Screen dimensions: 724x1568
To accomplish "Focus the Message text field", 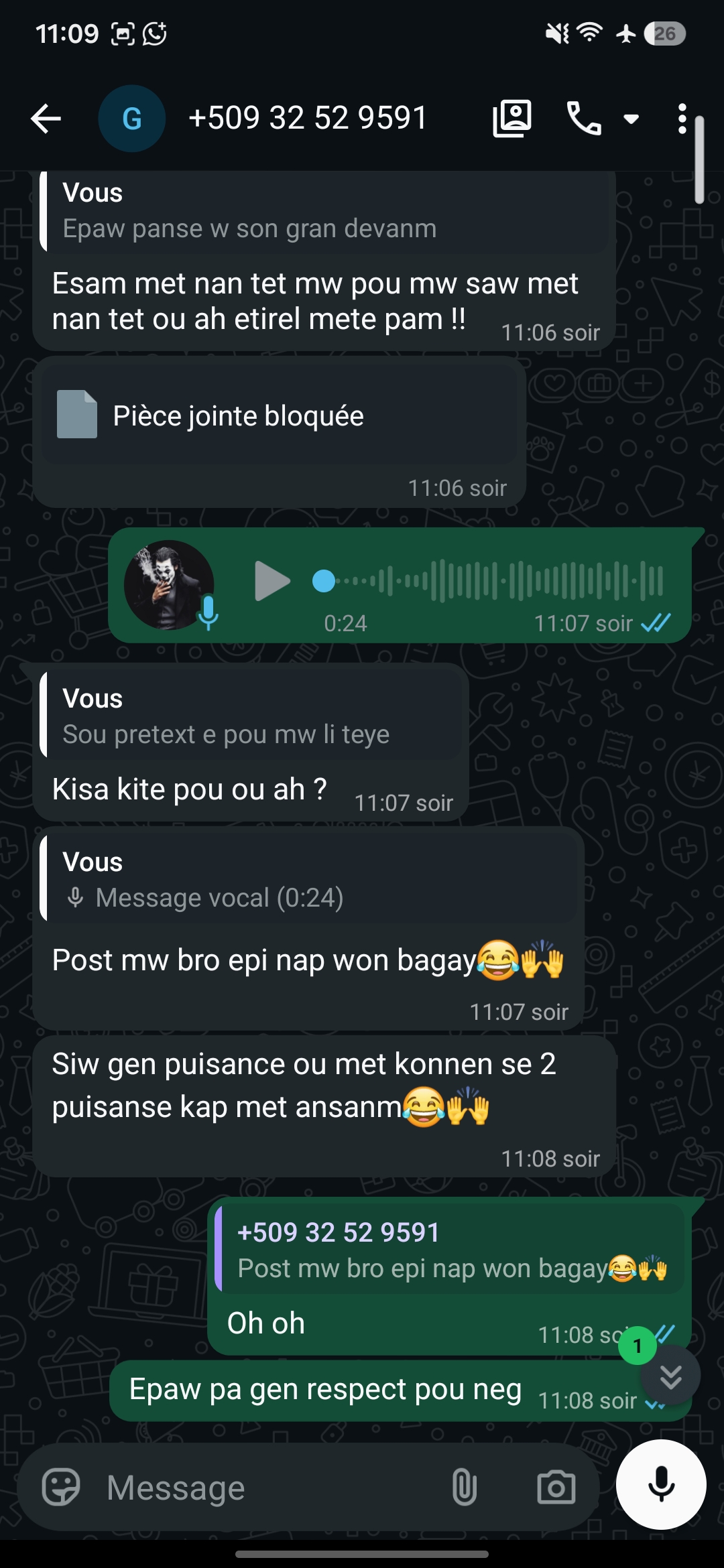I will pos(268,1488).
